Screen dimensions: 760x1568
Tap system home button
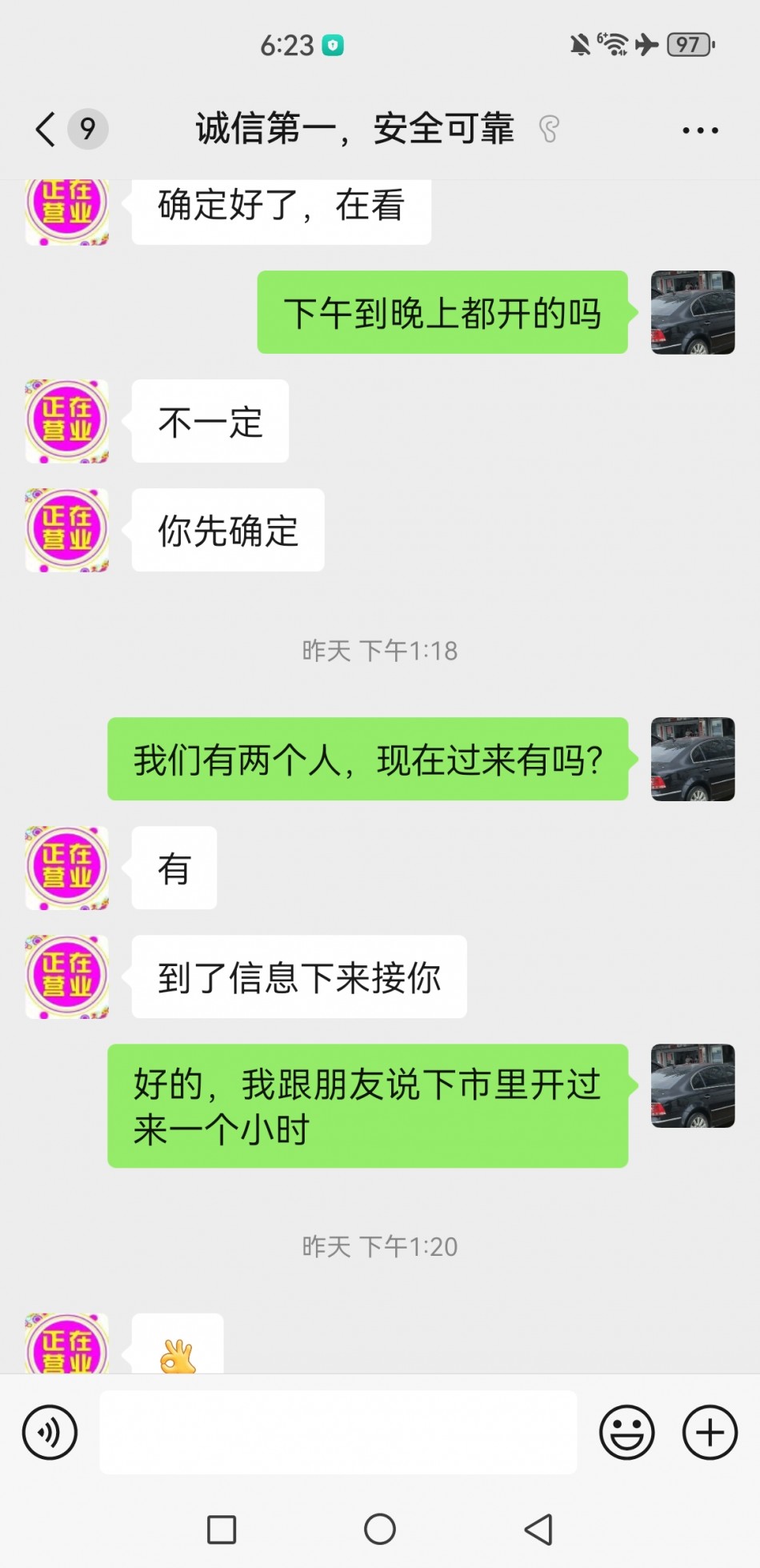(x=379, y=1529)
